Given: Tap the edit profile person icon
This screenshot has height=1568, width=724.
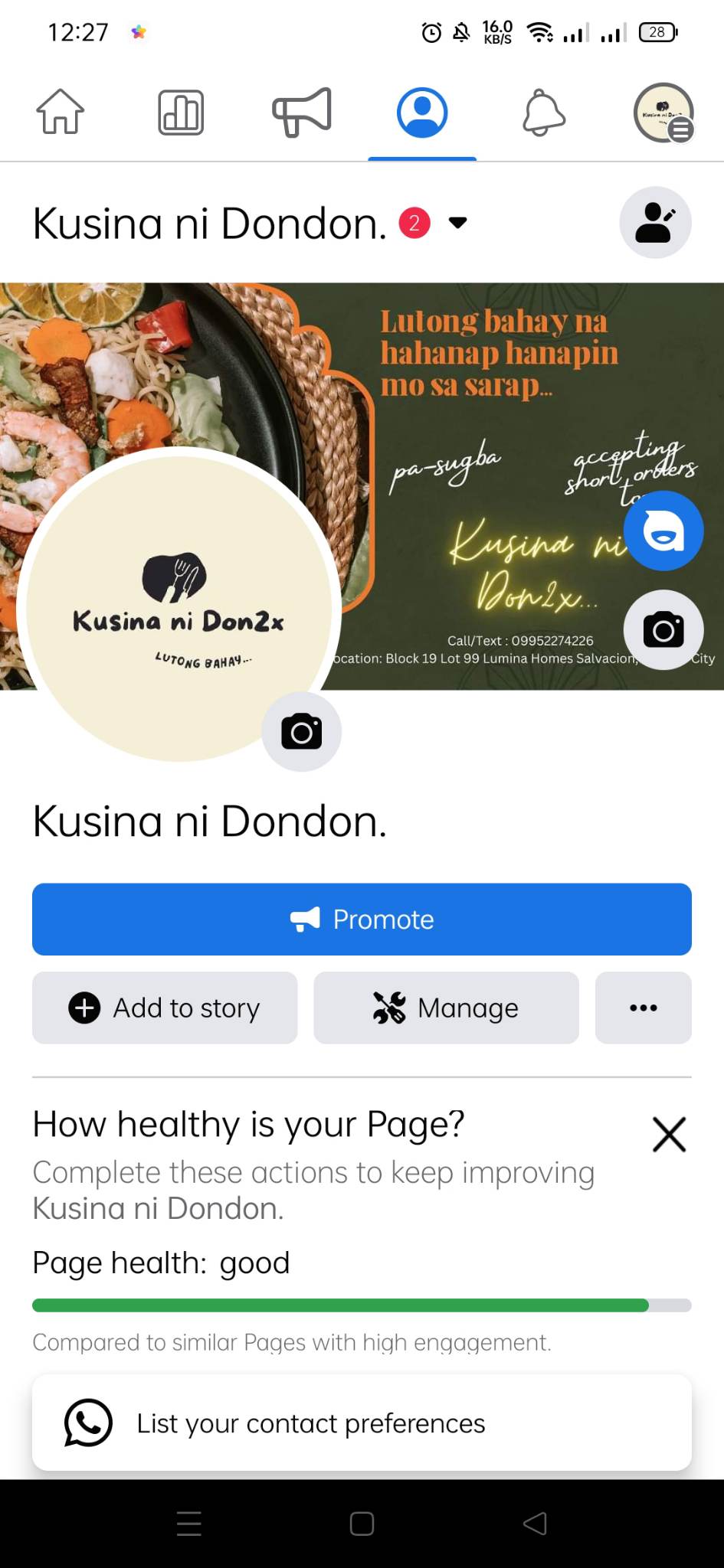Looking at the screenshot, I should point(655,223).
